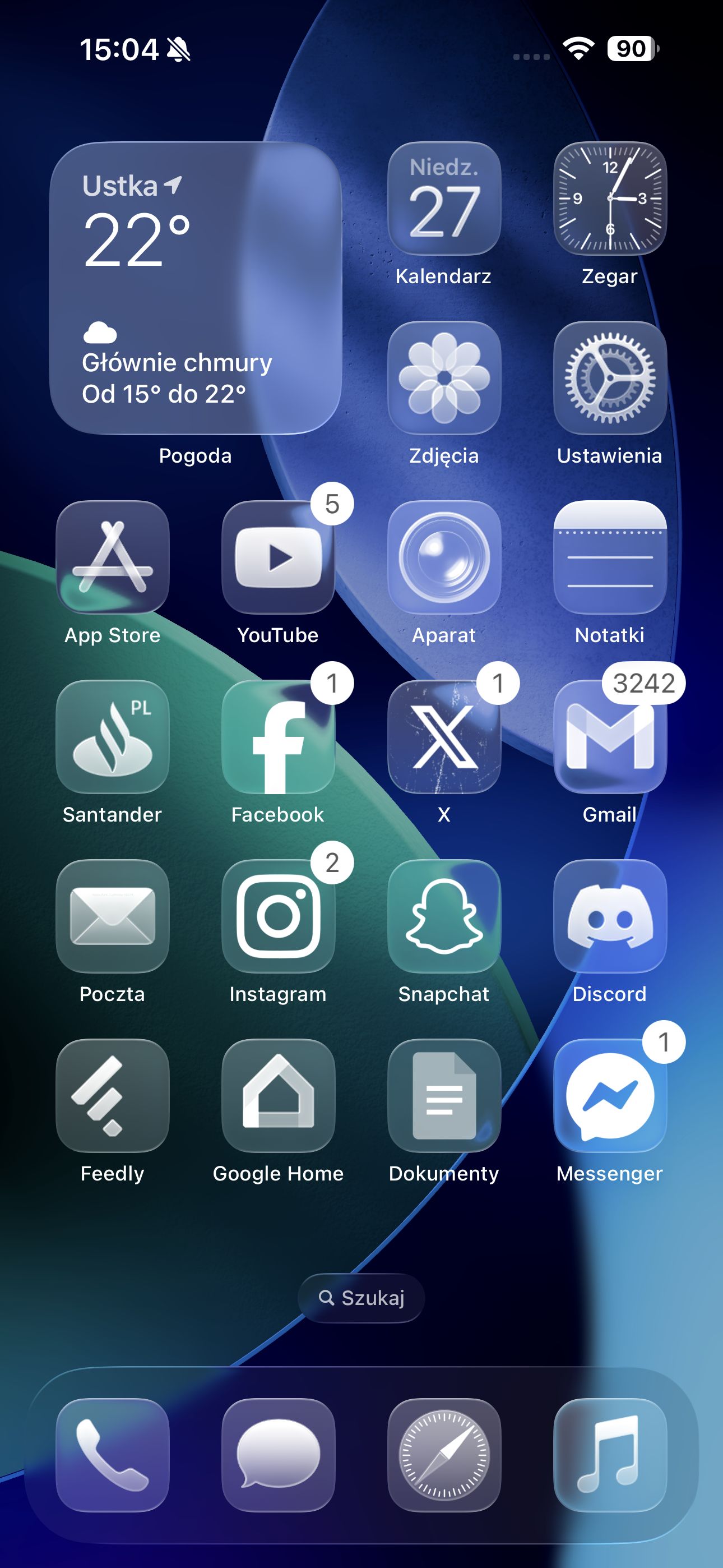Launch Instagram

[278, 916]
